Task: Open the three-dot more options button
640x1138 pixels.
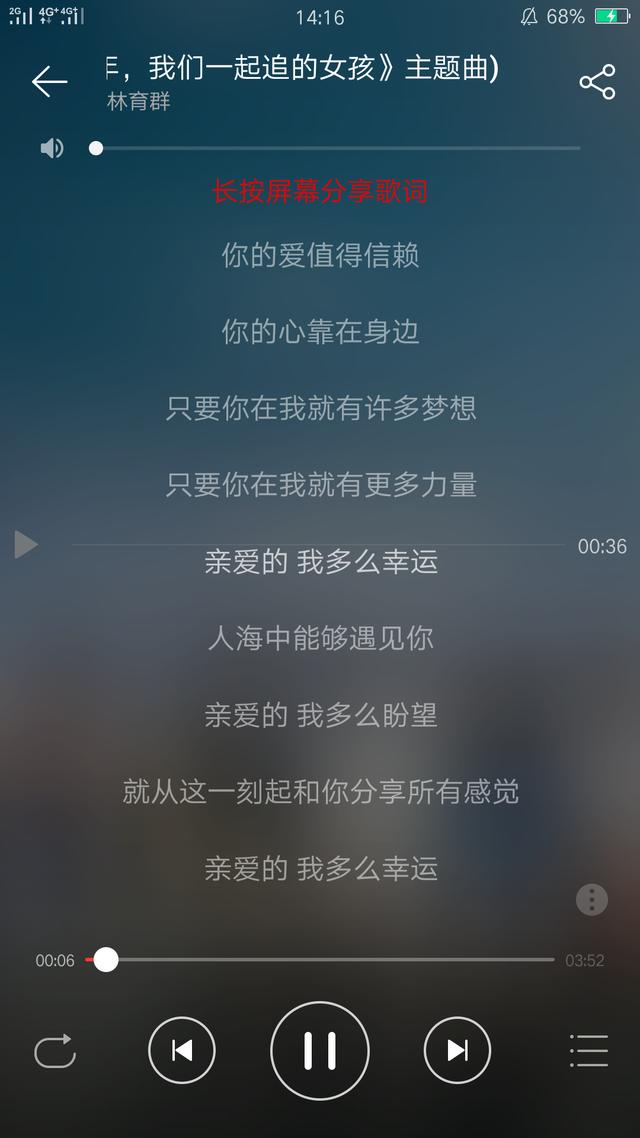Action: (x=592, y=900)
